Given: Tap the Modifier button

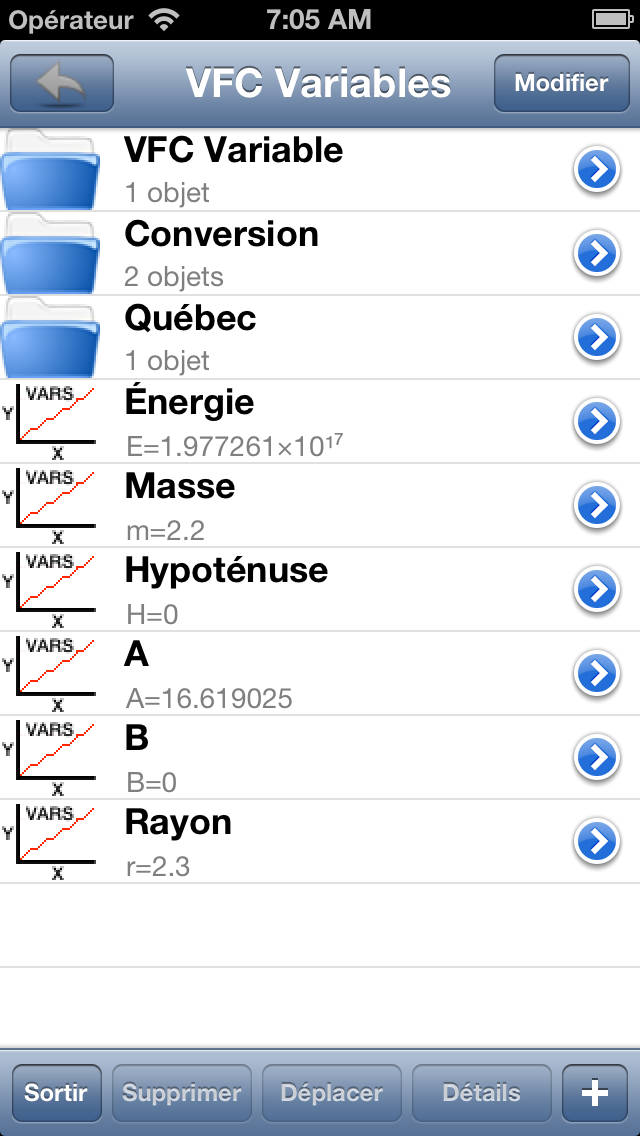Looking at the screenshot, I should (x=561, y=83).
